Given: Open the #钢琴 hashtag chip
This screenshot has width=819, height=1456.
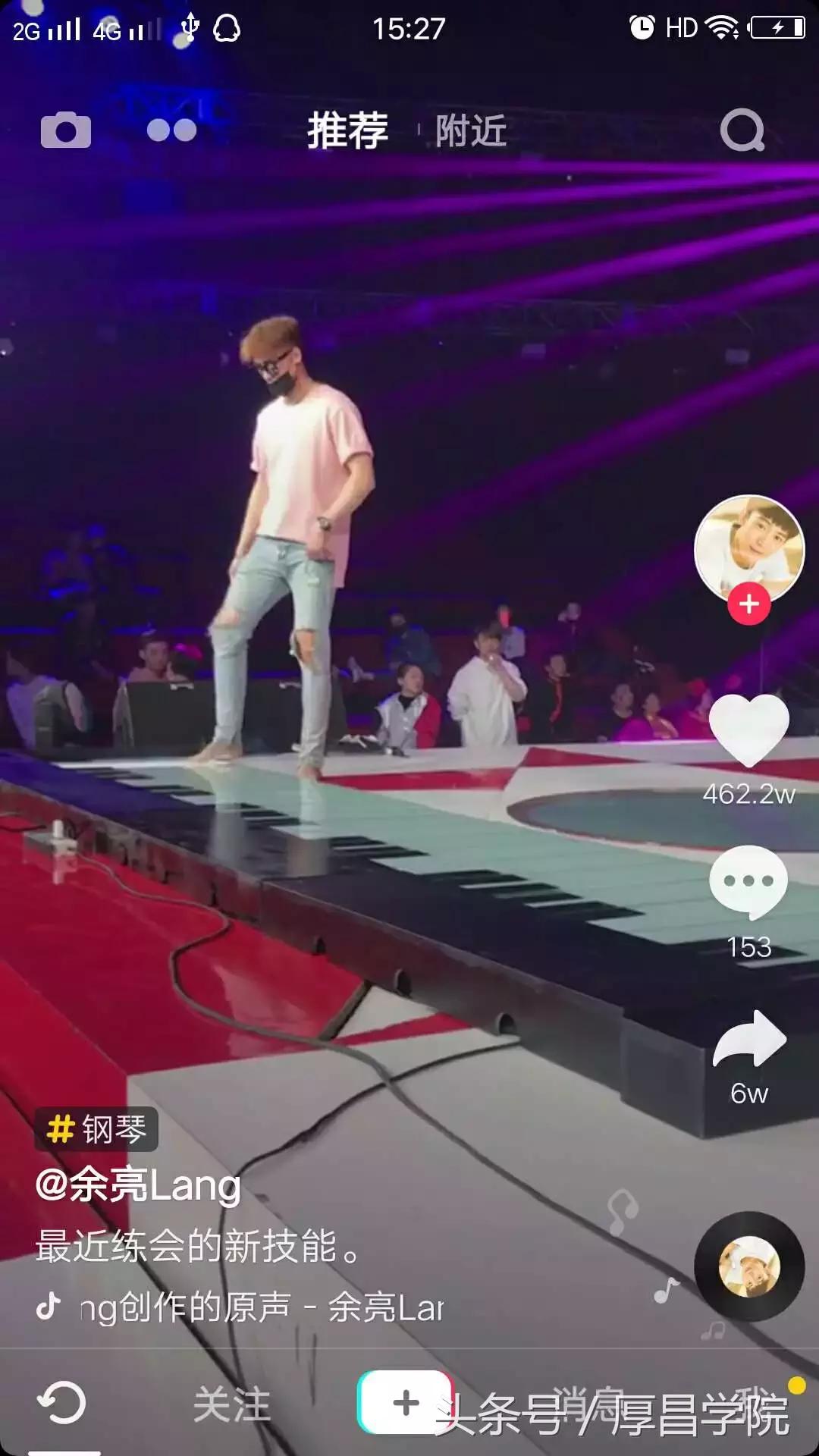Looking at the screenshot, I should 96,1129.
